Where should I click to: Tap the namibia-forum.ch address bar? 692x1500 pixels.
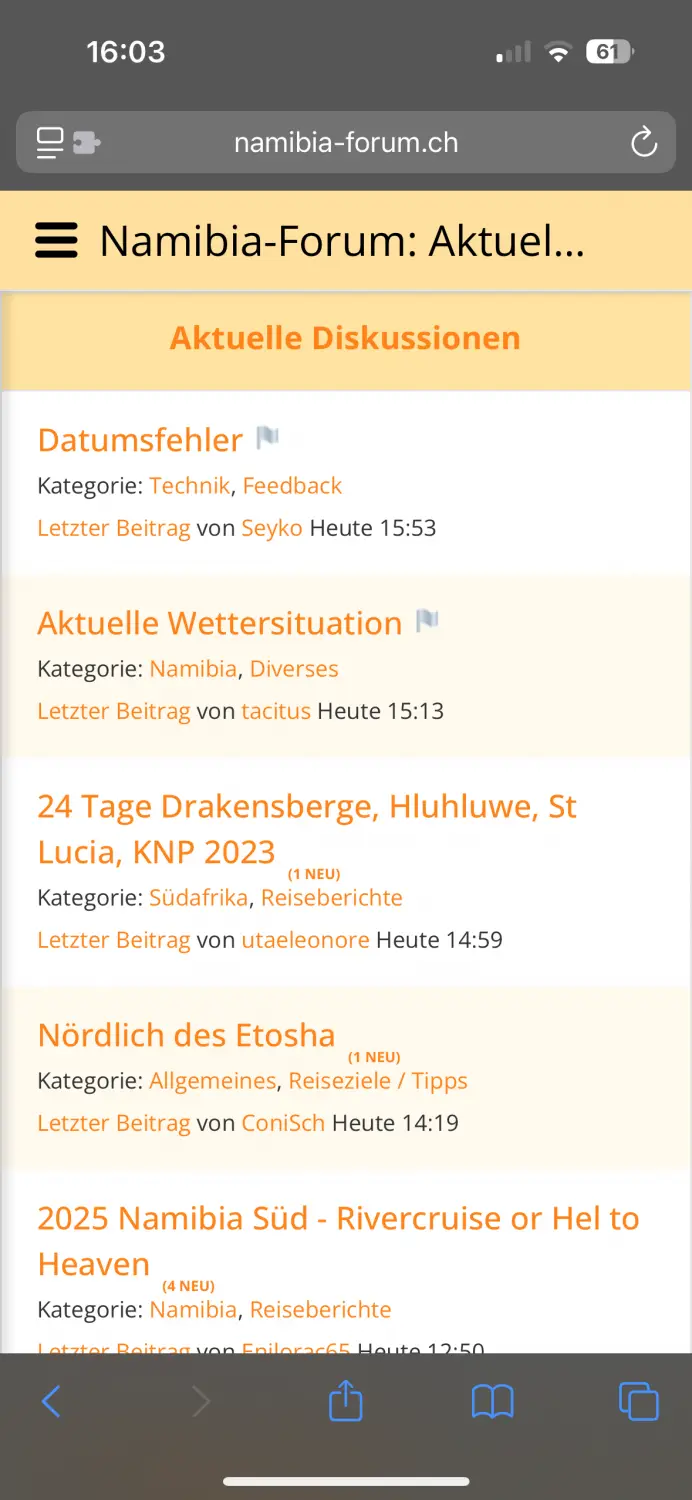(x=346, y=143)
